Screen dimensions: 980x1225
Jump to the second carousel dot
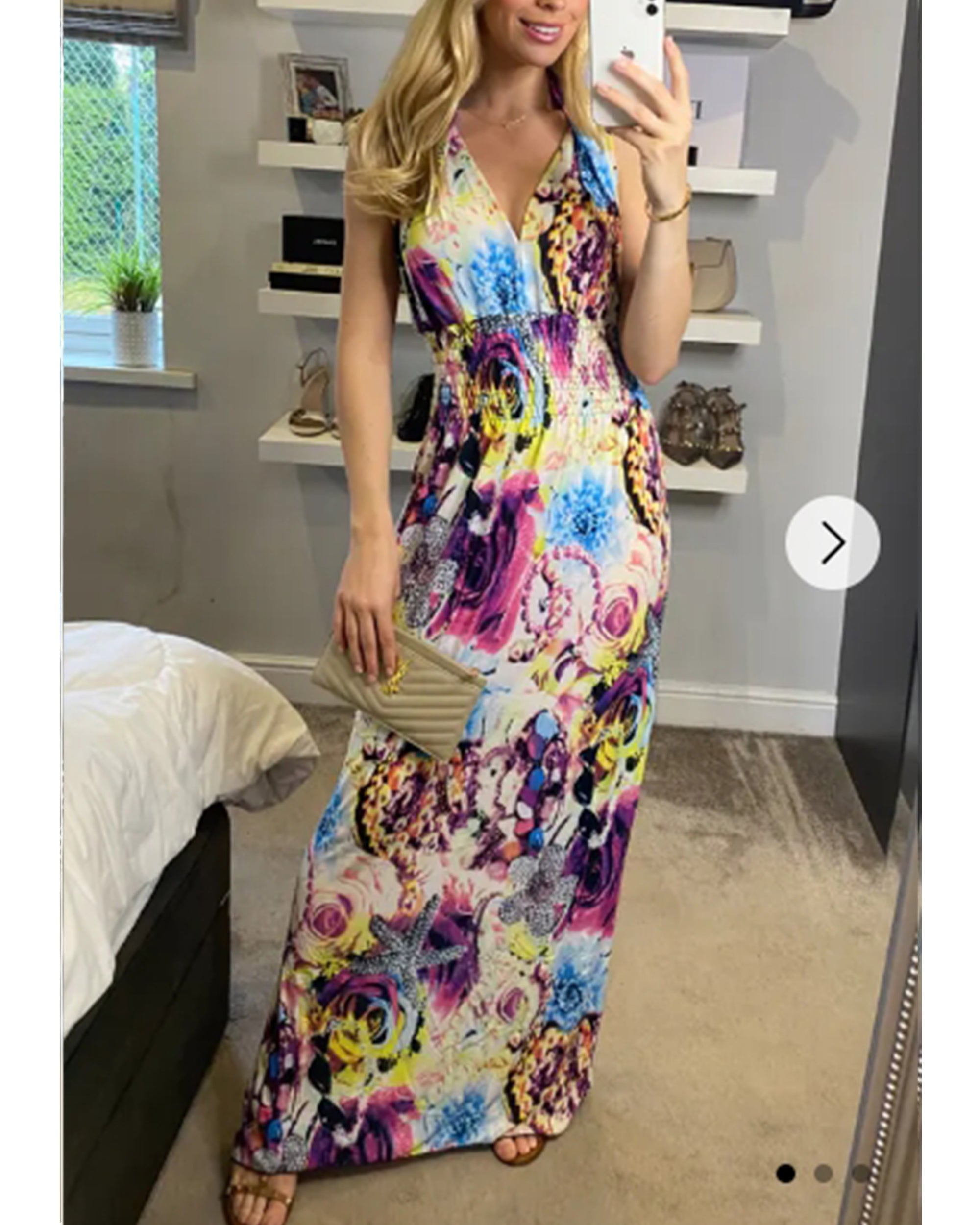click(x=823, y=1173)
